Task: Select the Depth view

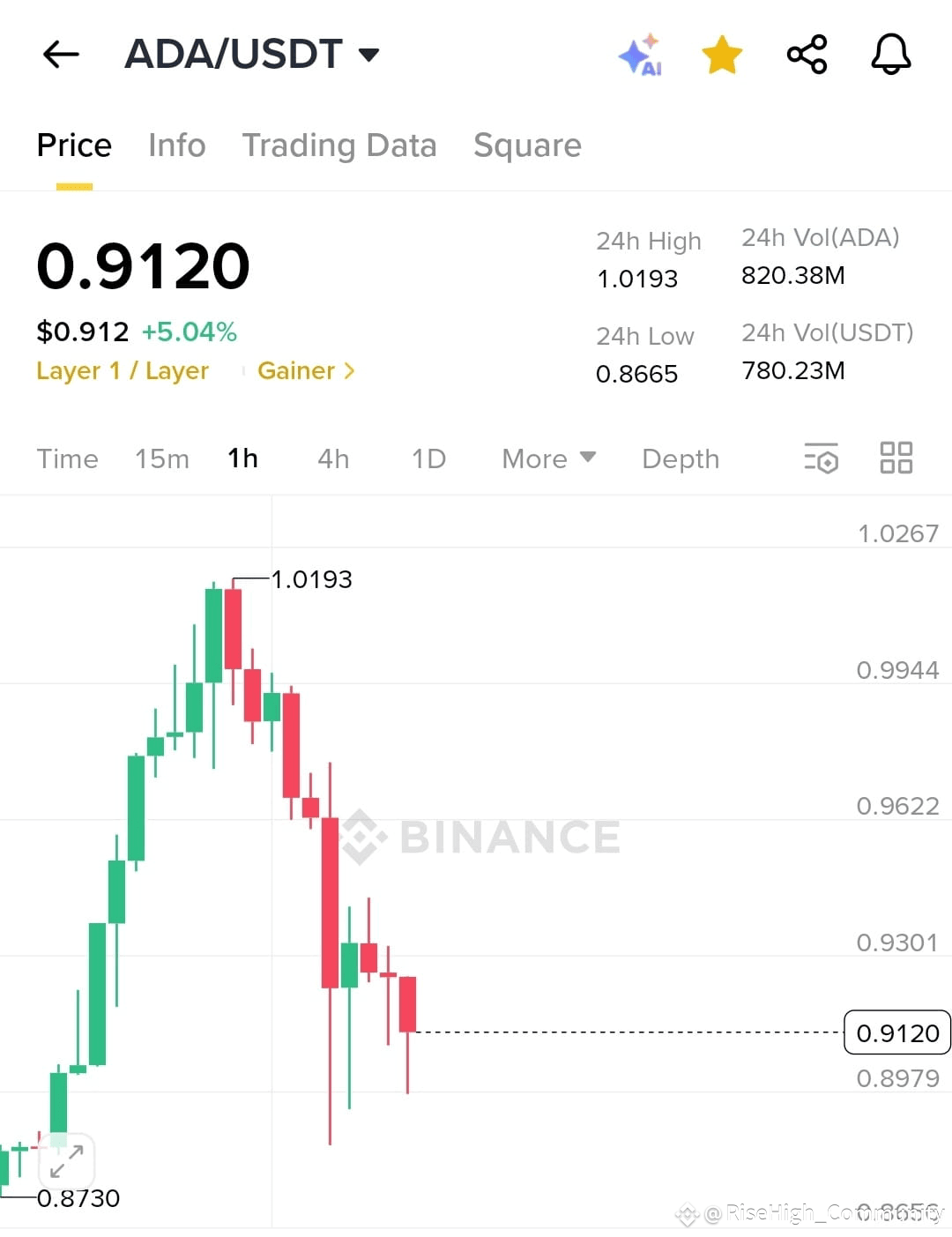Action: [x=680, y=458]
